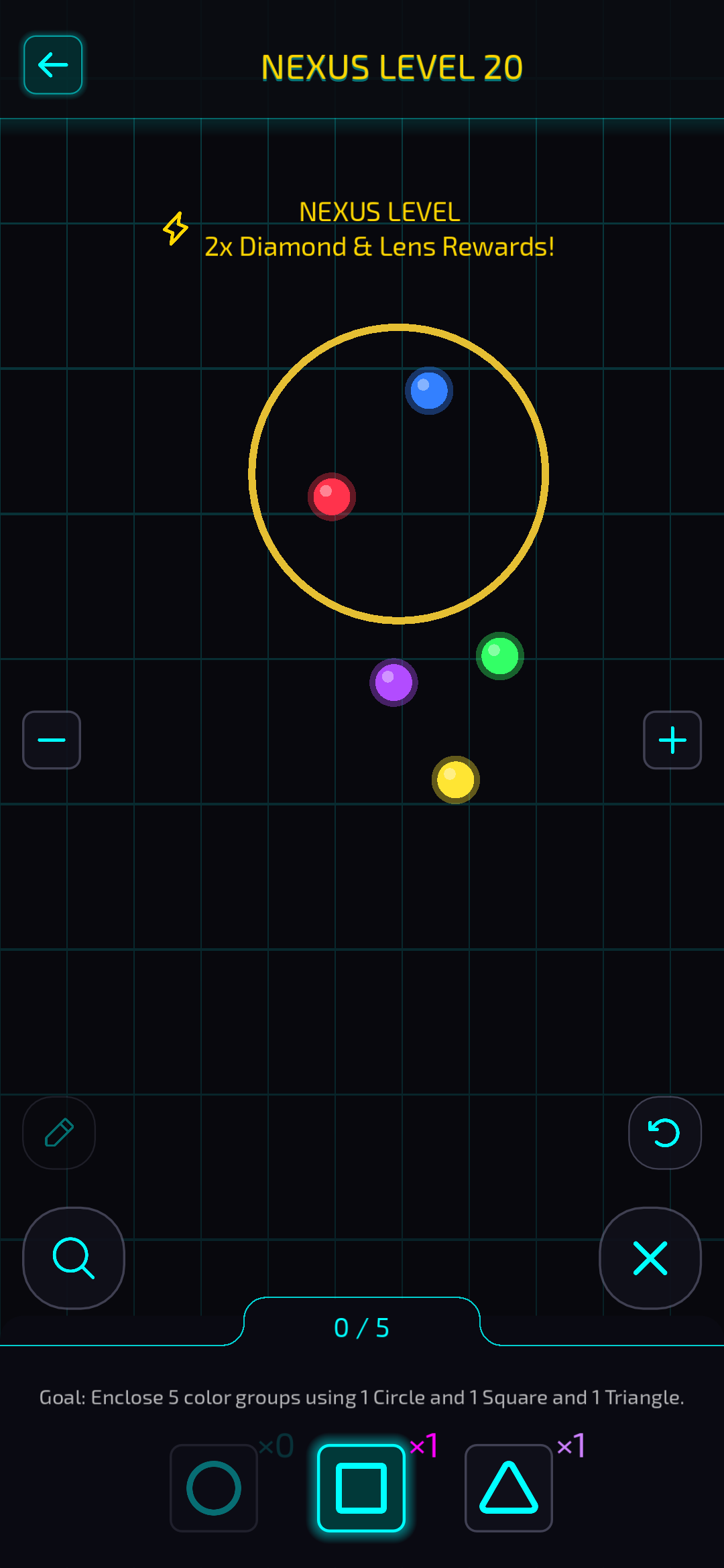Undo the last drawn shape

coord(664,1132)
